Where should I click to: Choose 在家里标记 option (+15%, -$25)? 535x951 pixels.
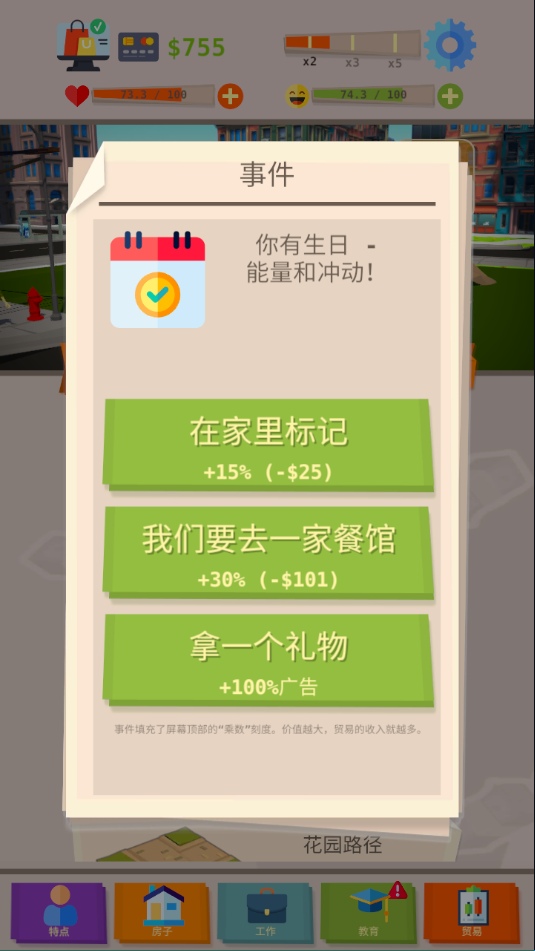coord(268,445)
